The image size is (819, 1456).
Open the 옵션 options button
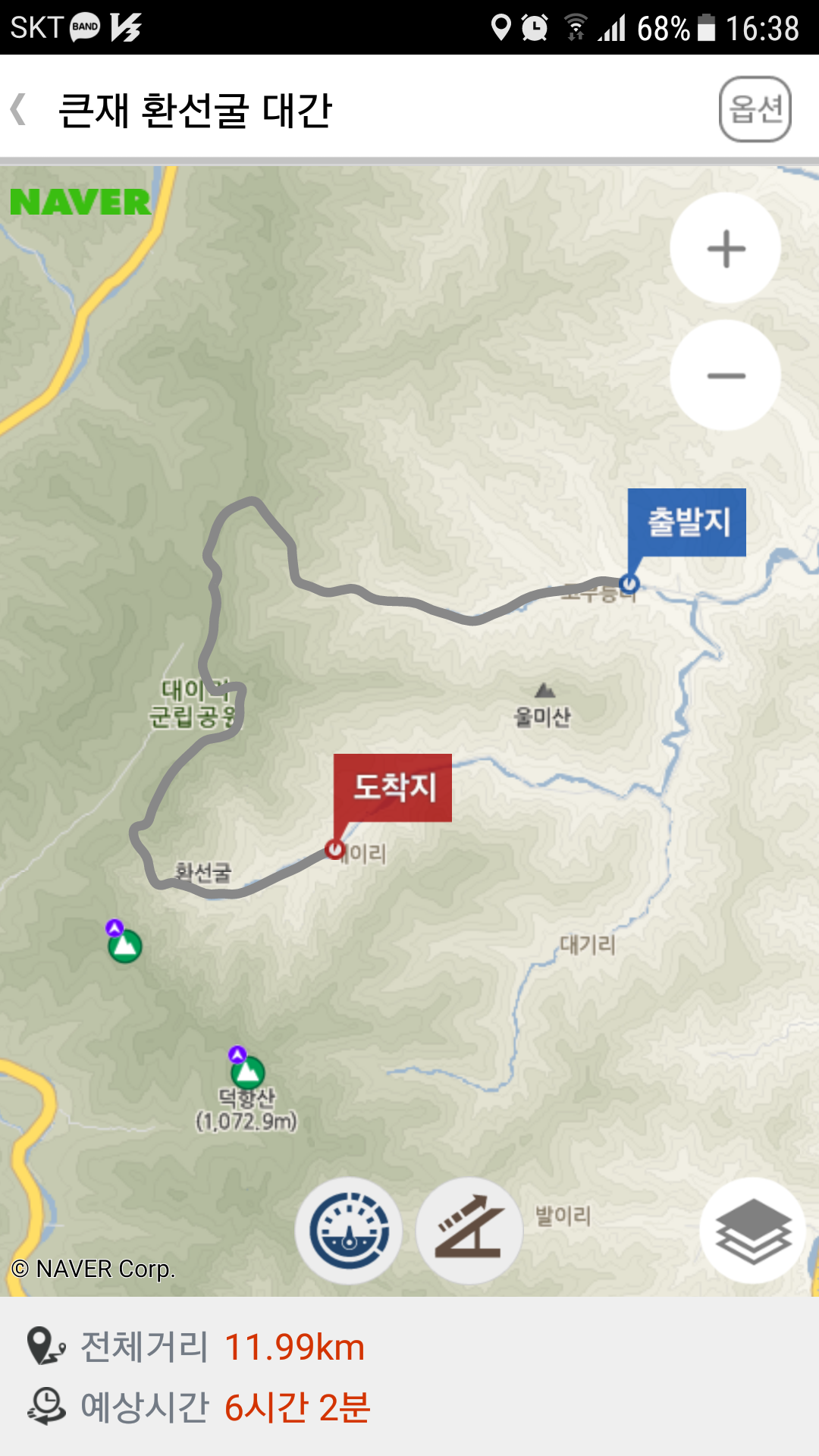(755, 109)
